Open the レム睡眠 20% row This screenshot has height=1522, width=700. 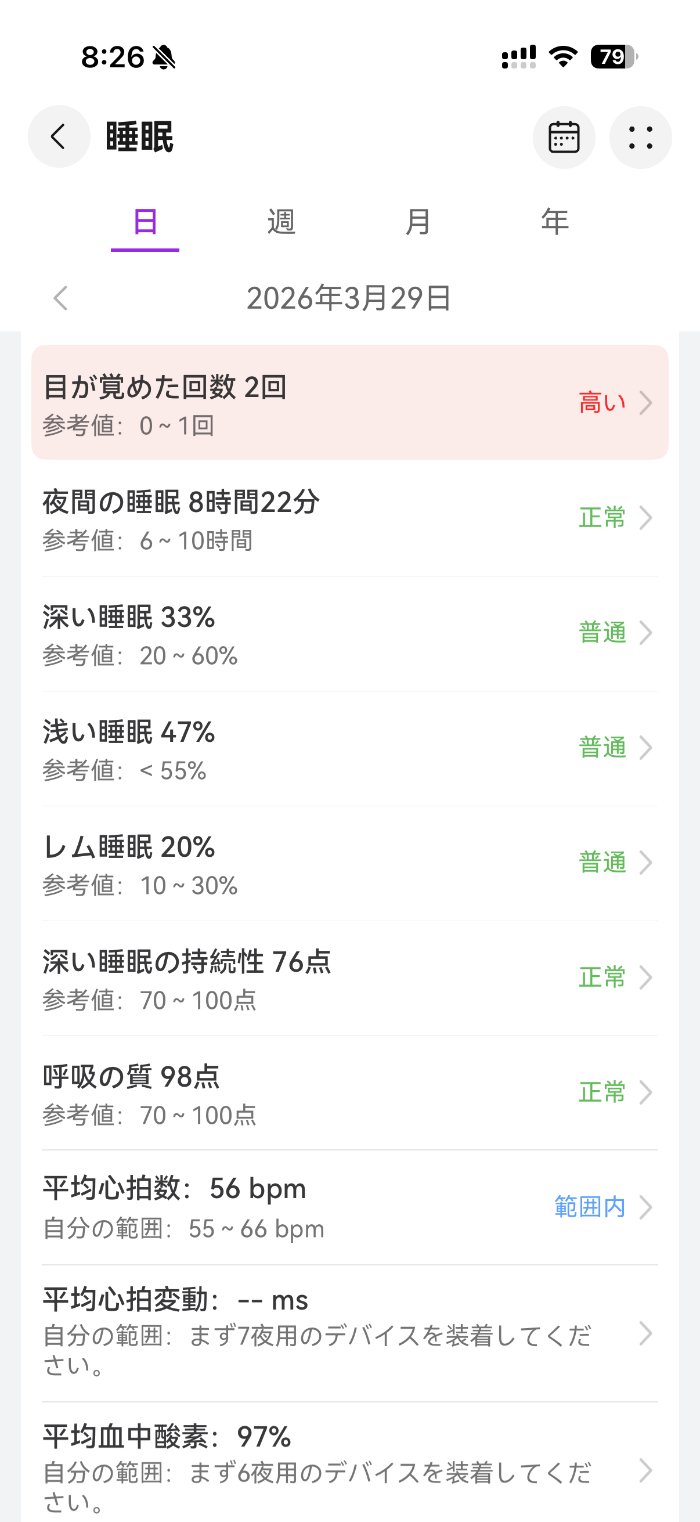350,863
